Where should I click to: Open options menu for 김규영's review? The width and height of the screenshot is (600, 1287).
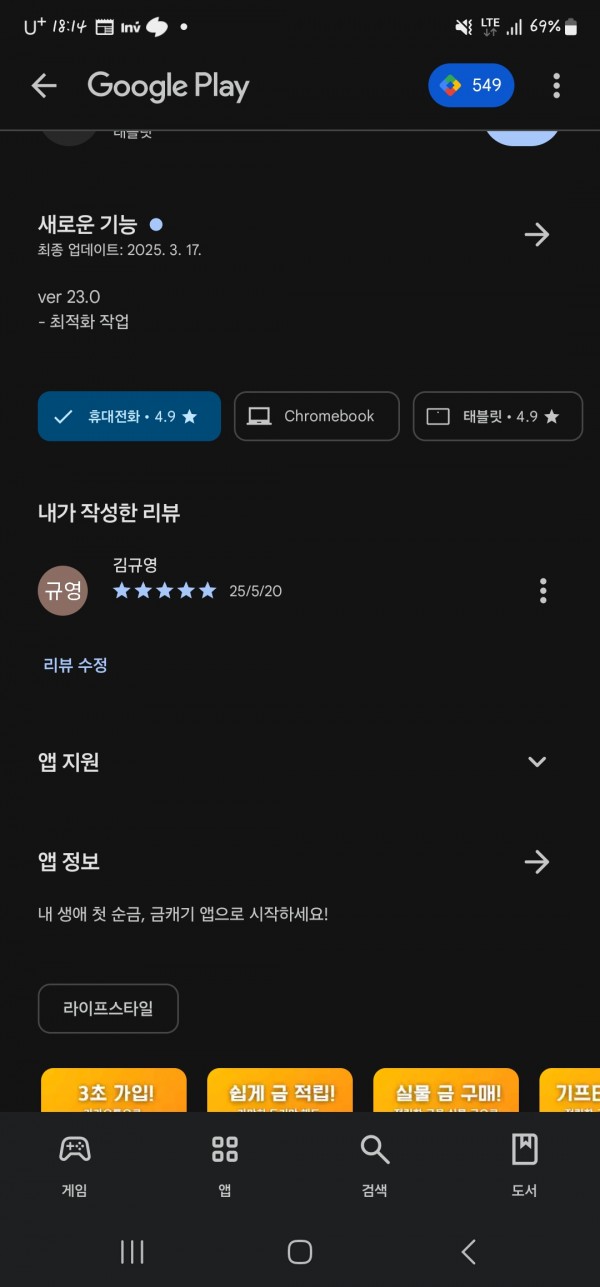coord(543,591)
